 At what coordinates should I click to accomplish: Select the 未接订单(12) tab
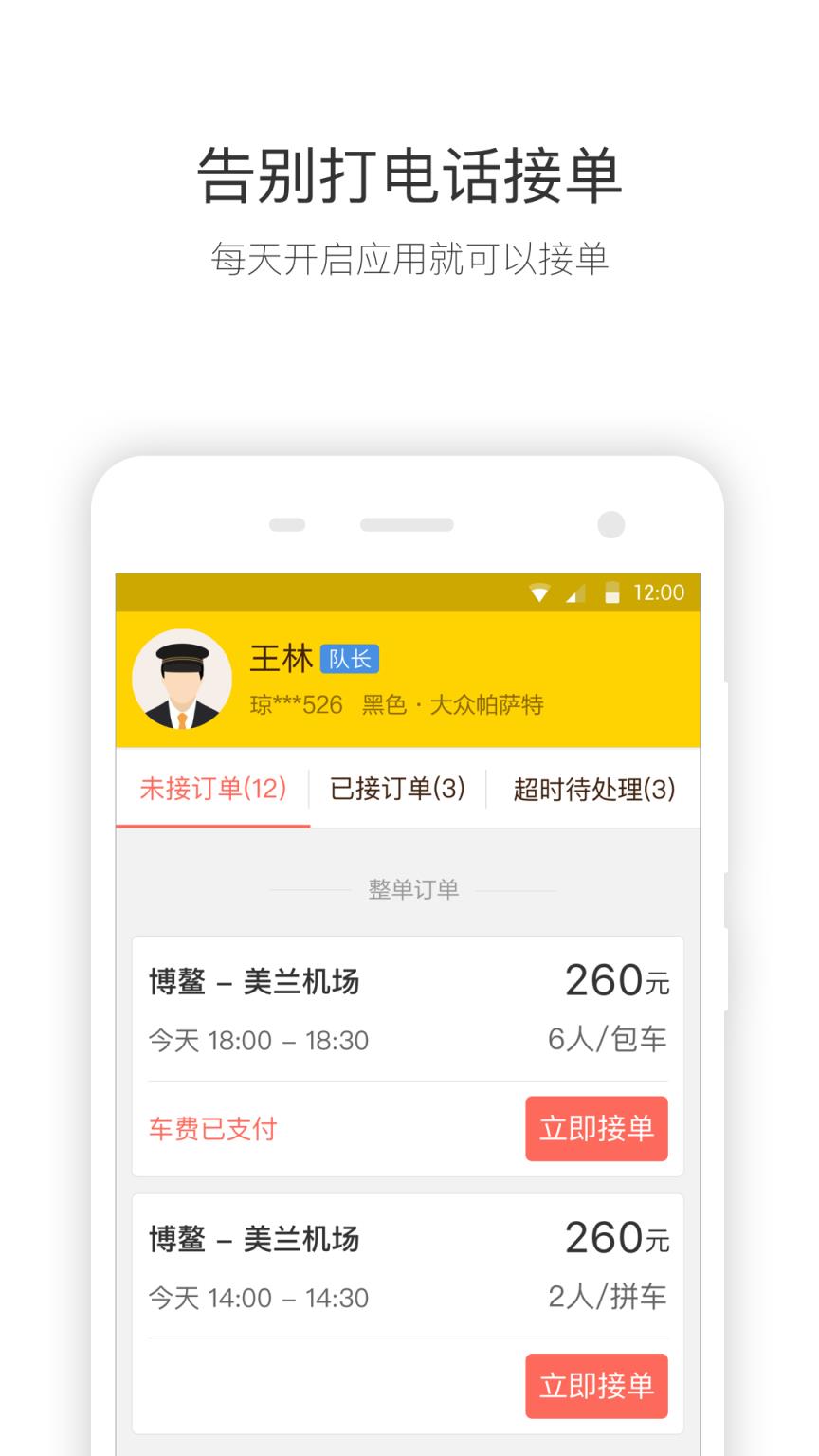click(x=212, y=789)
